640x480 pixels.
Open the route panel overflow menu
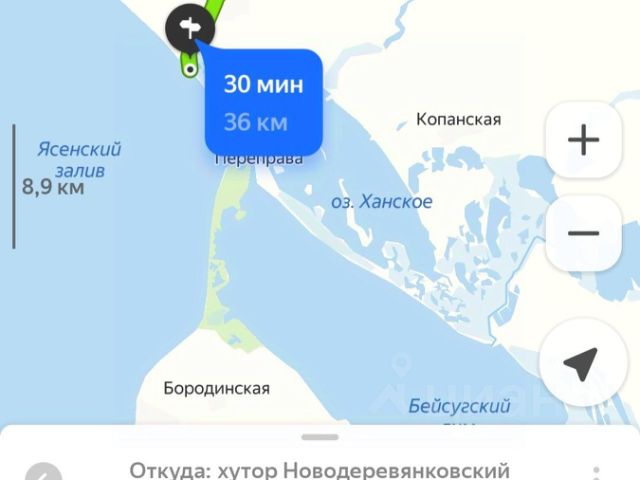596,471
